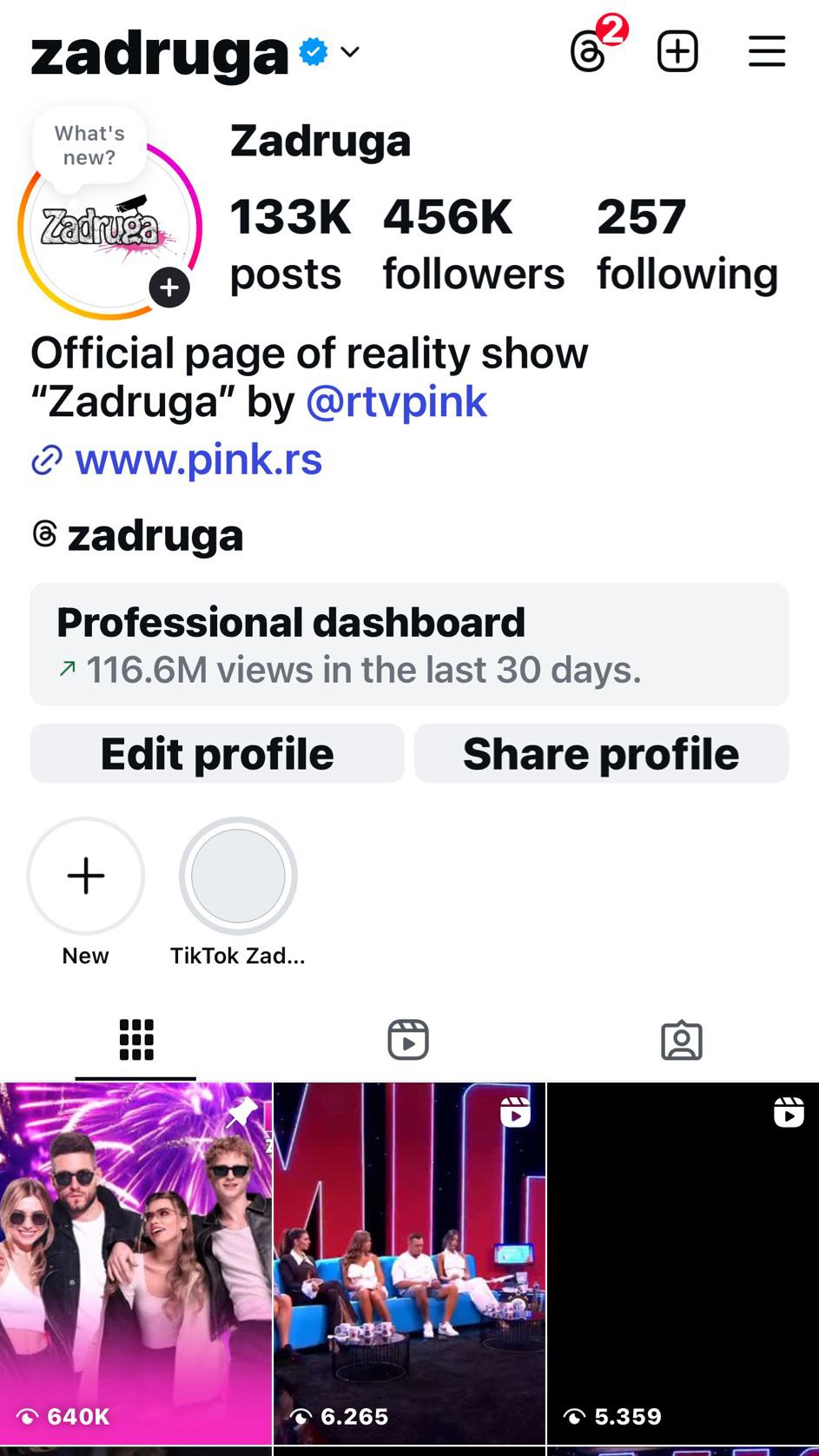
Task: Open the @rtvpink mention
Action: coord(396,402)
